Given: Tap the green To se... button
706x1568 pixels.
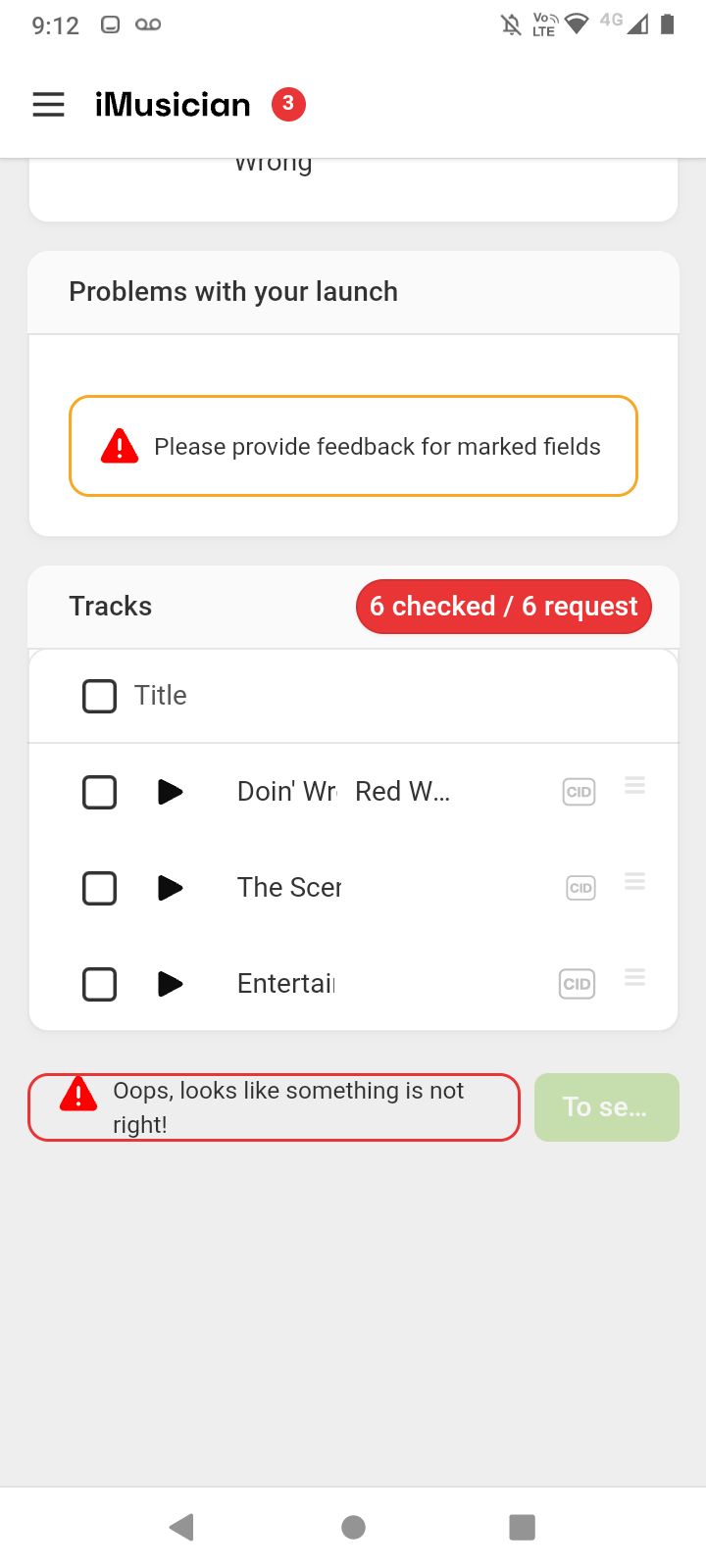Looking at the screenshot, I should tap(607, 1107).
